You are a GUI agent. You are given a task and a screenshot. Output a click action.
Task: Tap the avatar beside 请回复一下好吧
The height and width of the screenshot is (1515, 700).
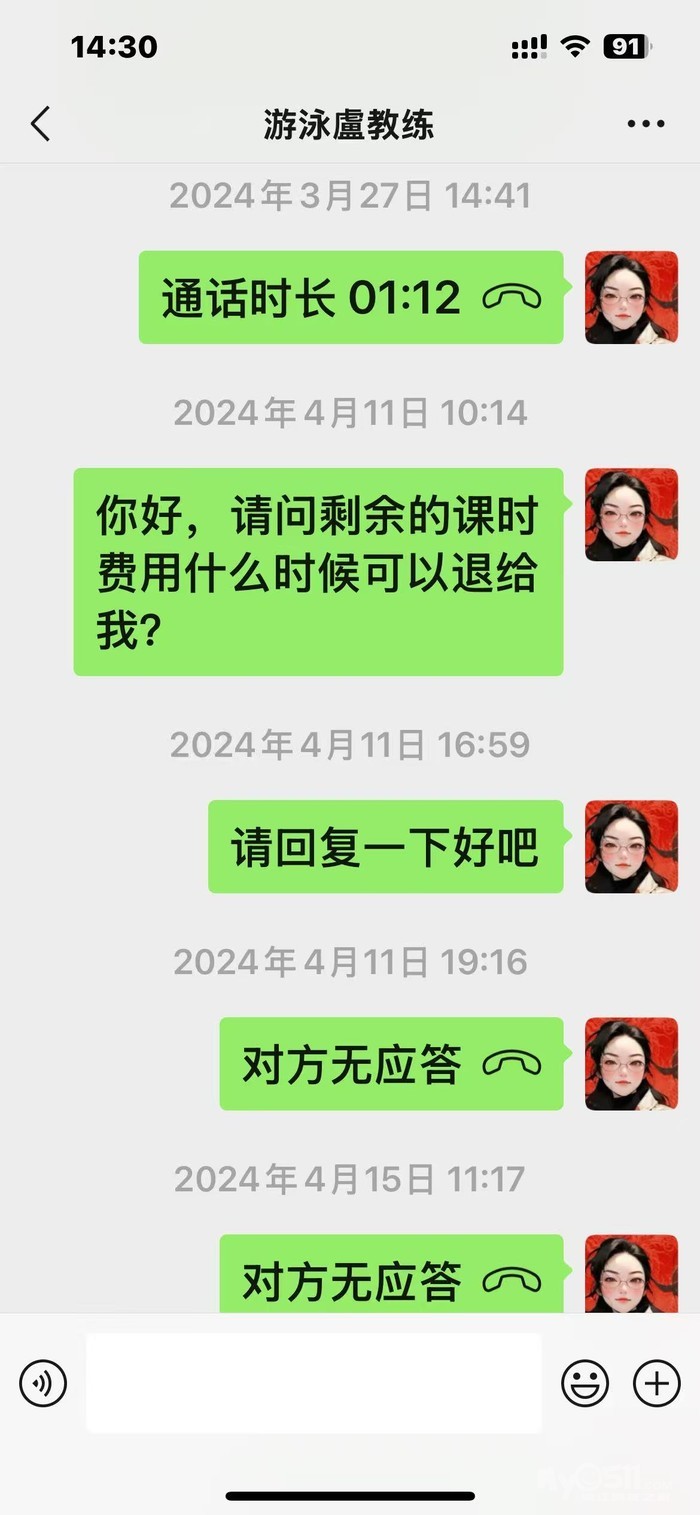[631, 847]
